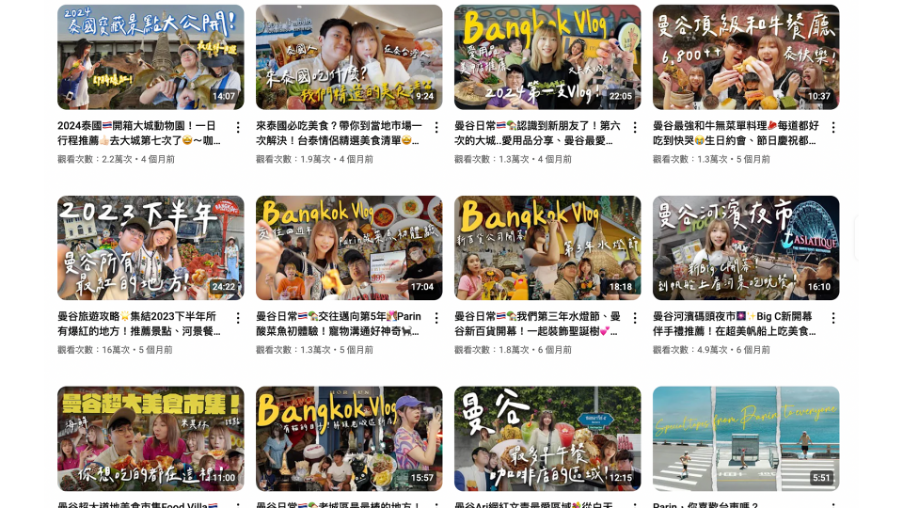This screenshot has height=508, width=904.
Task: Show the options menu for 來泰國必吃美食
Action: coord(436,128)
